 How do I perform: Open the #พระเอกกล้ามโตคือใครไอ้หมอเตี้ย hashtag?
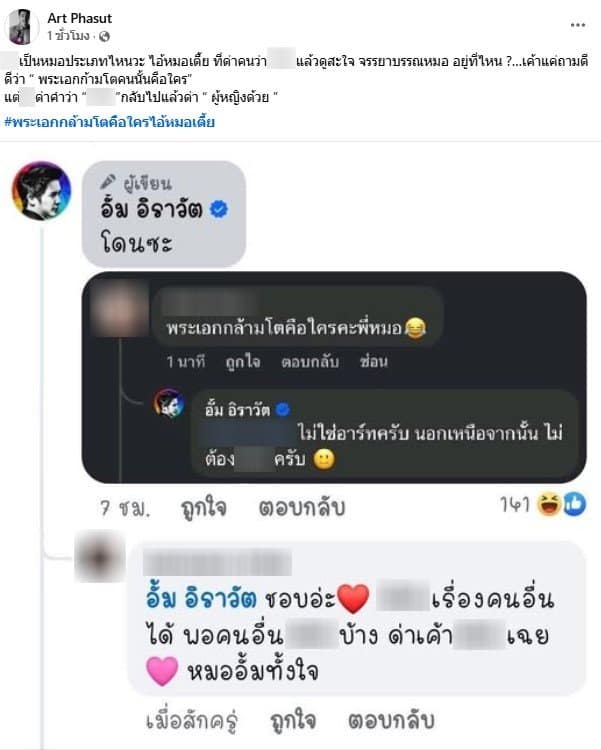pyautogui.click(x=109, y=122)
